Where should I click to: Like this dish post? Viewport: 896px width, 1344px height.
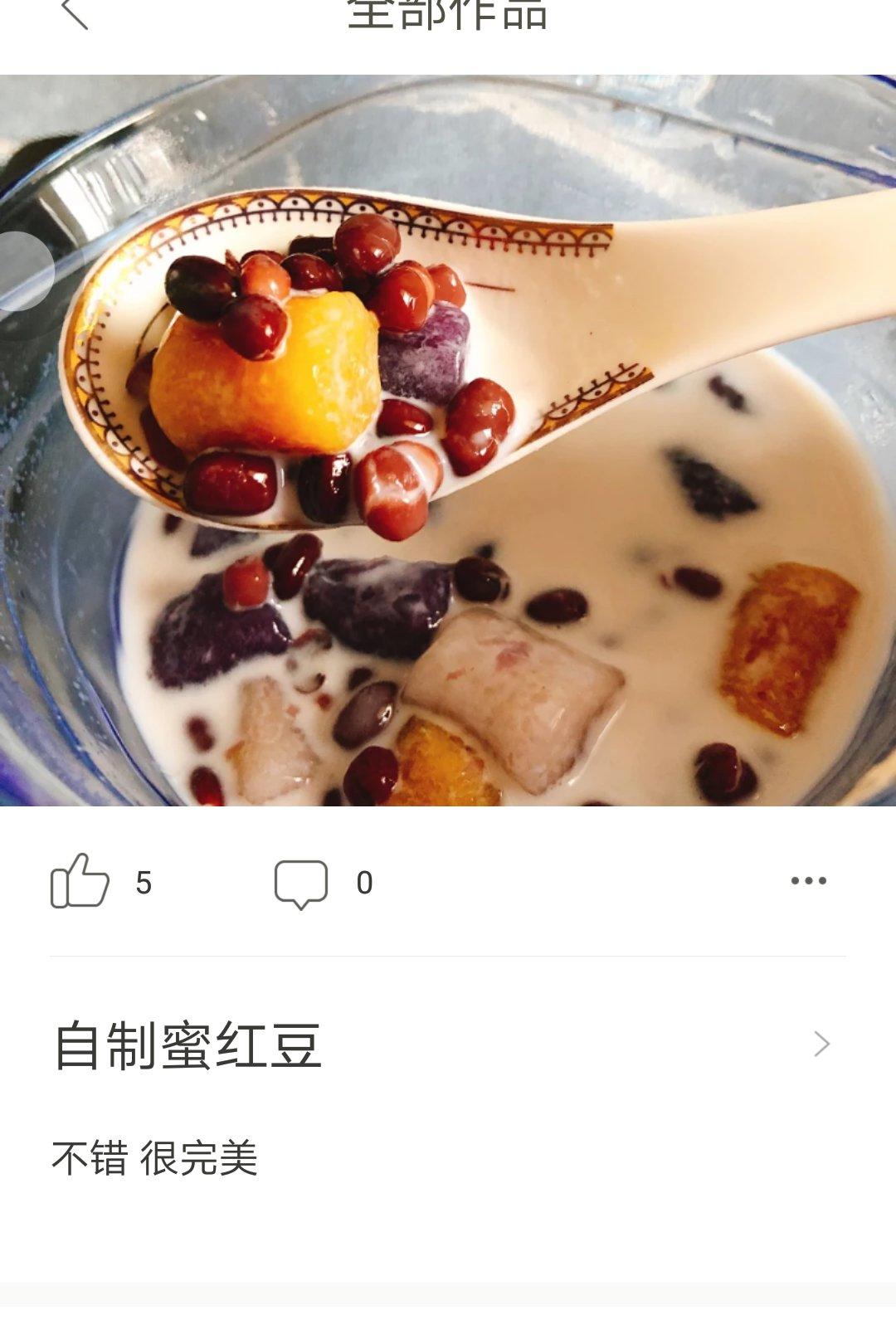point(80,881)
